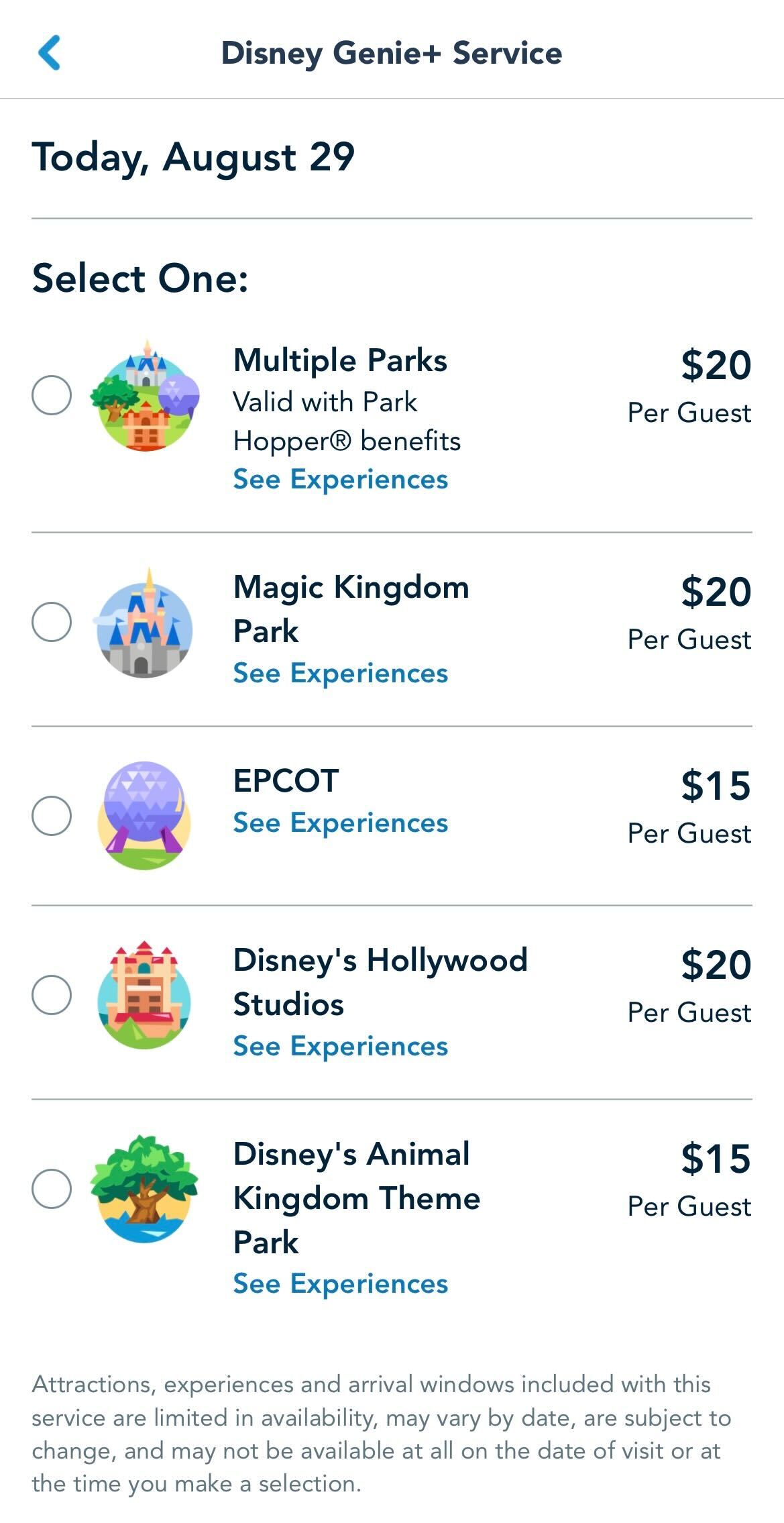The width and height of the screenshot is (784, 1523).
Task: Select the EPCOT radio option
Action: pyautogui.click(x=52, y=816)
